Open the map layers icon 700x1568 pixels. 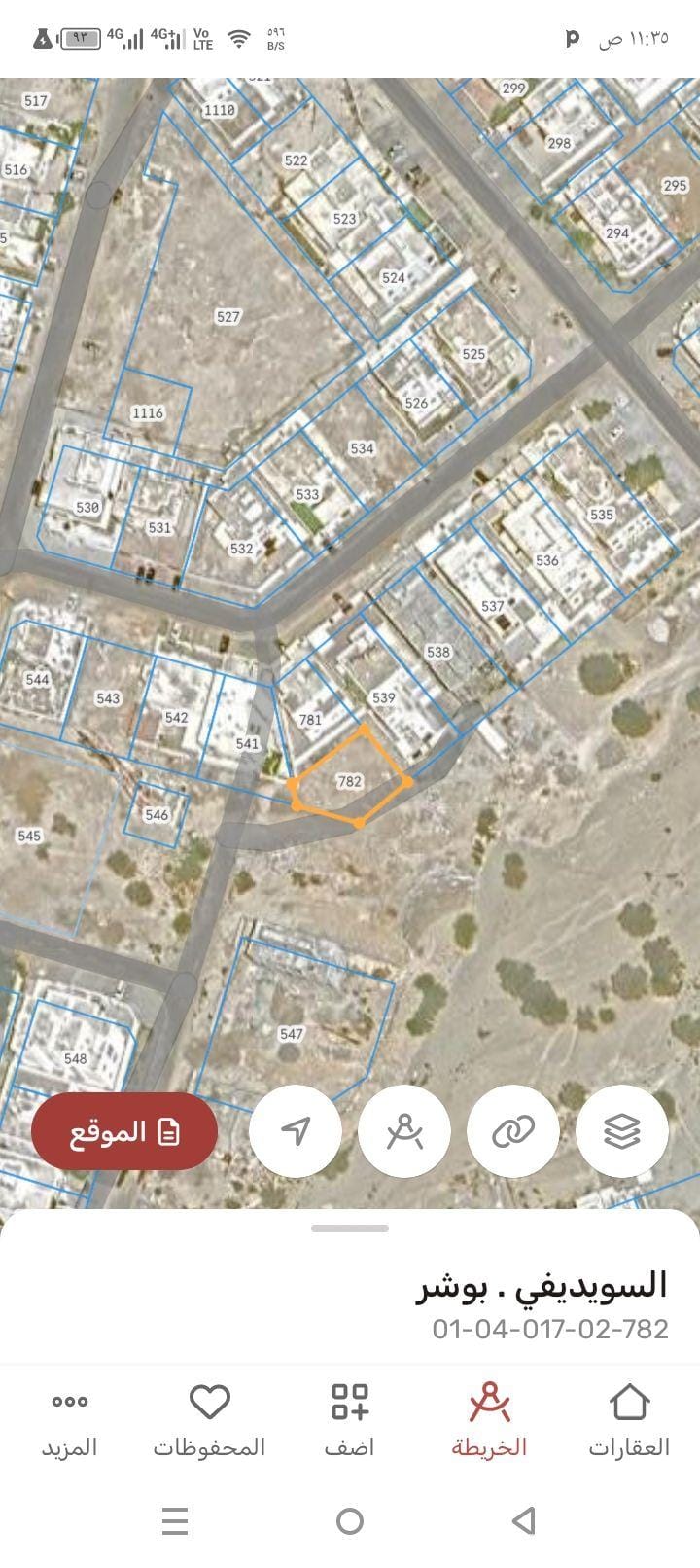click(x=622, y=1129)
